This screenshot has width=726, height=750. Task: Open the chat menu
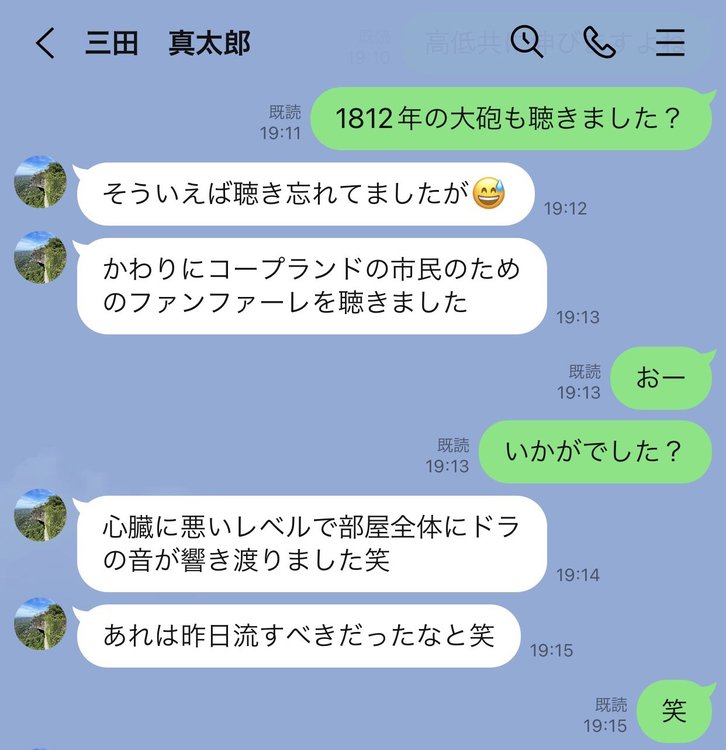coord(670,42)
